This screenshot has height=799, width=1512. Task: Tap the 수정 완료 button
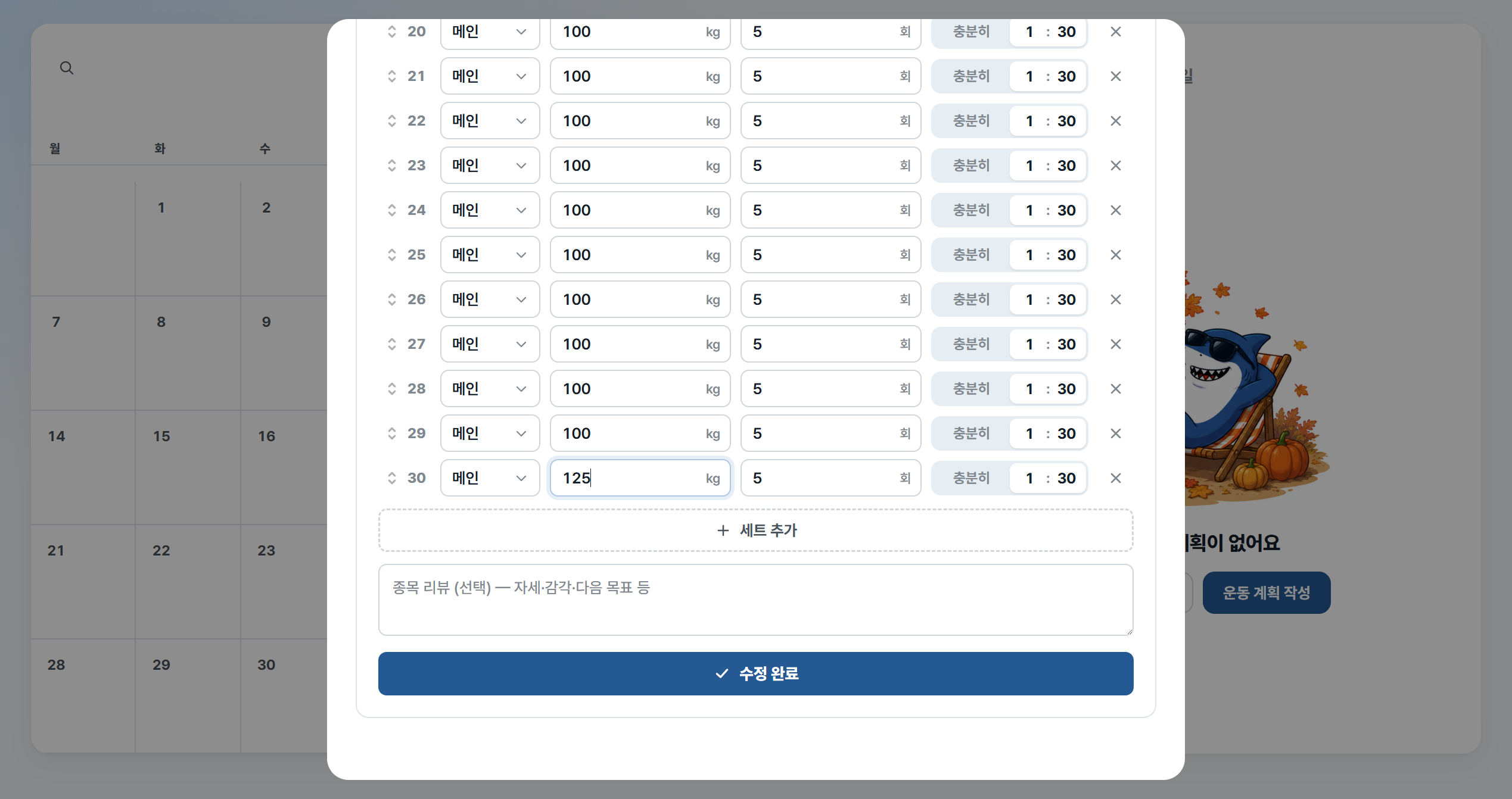click(755, 673)
